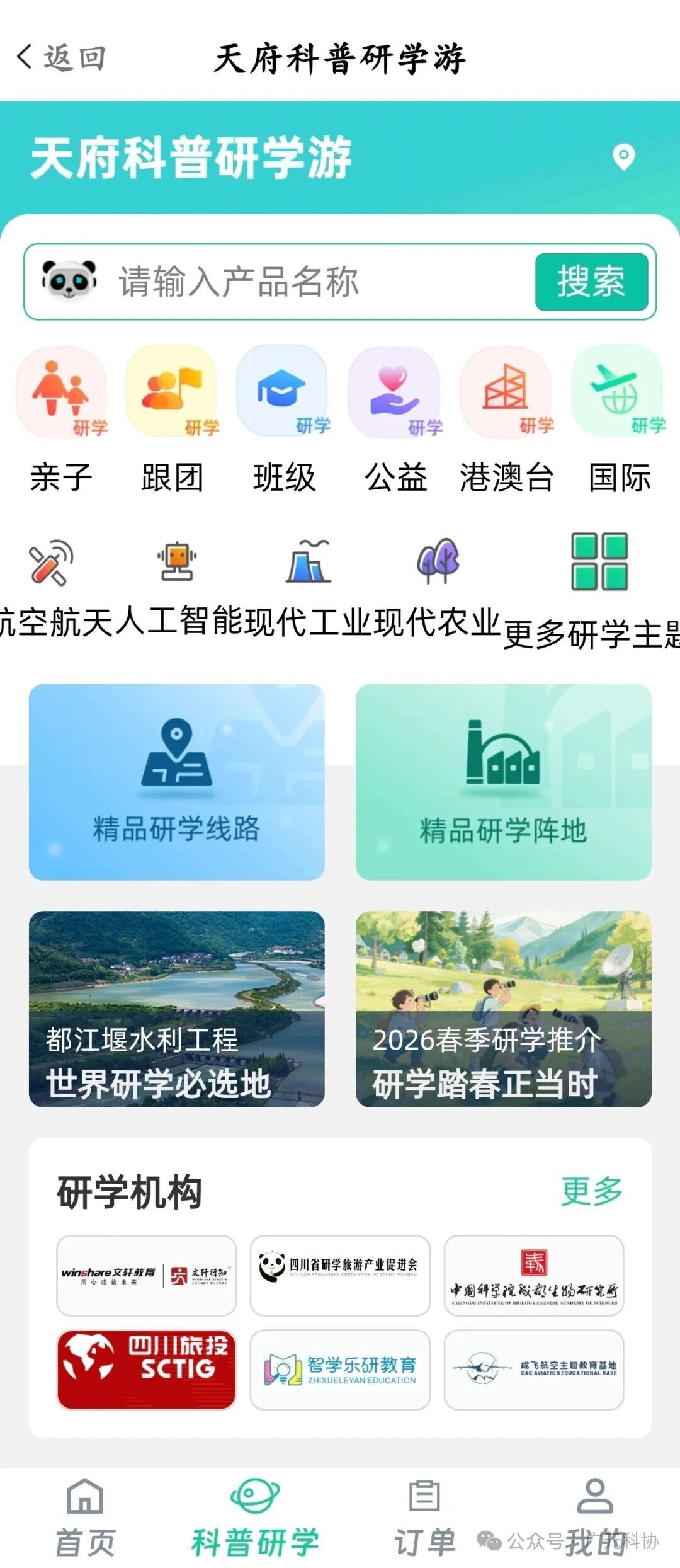680x1568 pixels.
Task: Go back using the 返回 arrow
Action: [x=60, y=58]
